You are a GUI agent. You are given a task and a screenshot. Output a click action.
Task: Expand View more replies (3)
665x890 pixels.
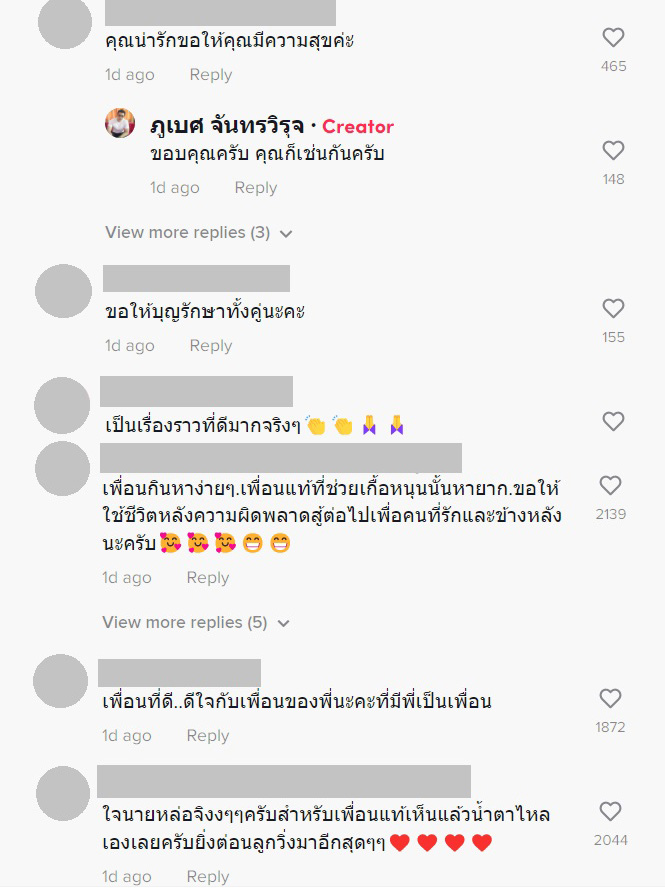click(198, 233)
